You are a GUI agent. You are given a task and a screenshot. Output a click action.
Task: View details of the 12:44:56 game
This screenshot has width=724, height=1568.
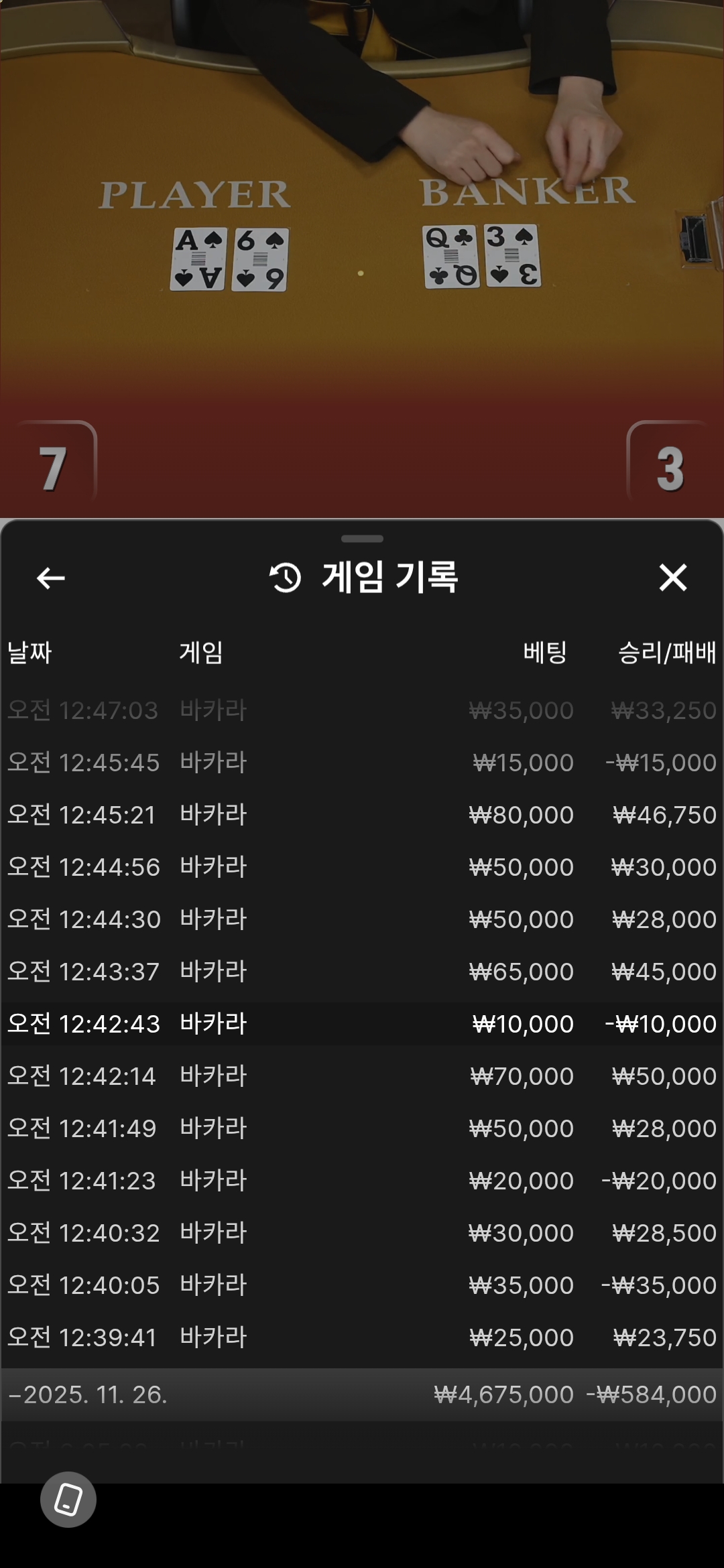click(362, 867)
